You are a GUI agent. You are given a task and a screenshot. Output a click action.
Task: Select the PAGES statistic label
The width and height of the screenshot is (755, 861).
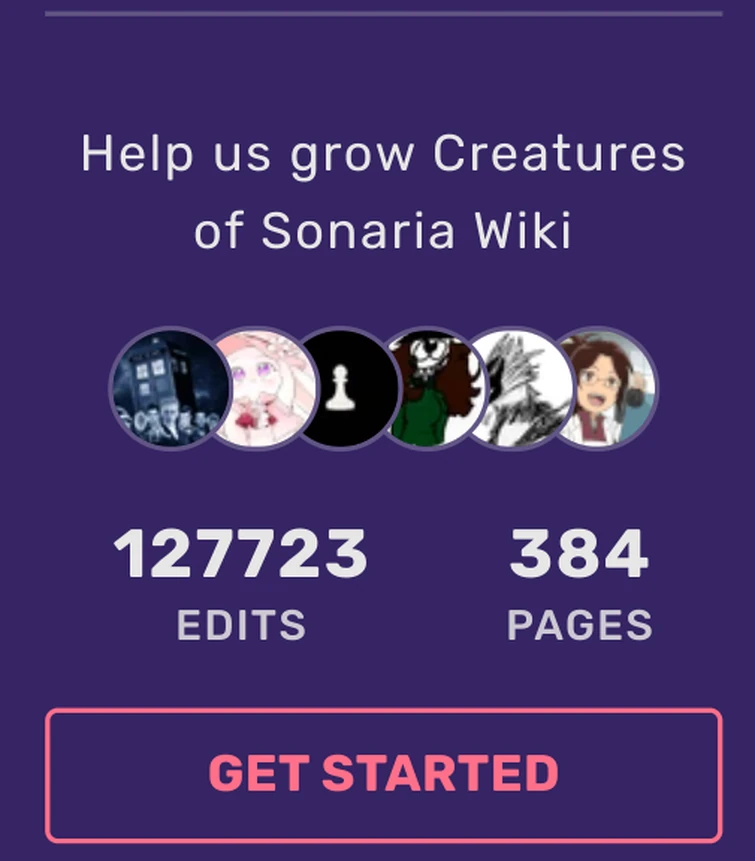pos(580,622)
